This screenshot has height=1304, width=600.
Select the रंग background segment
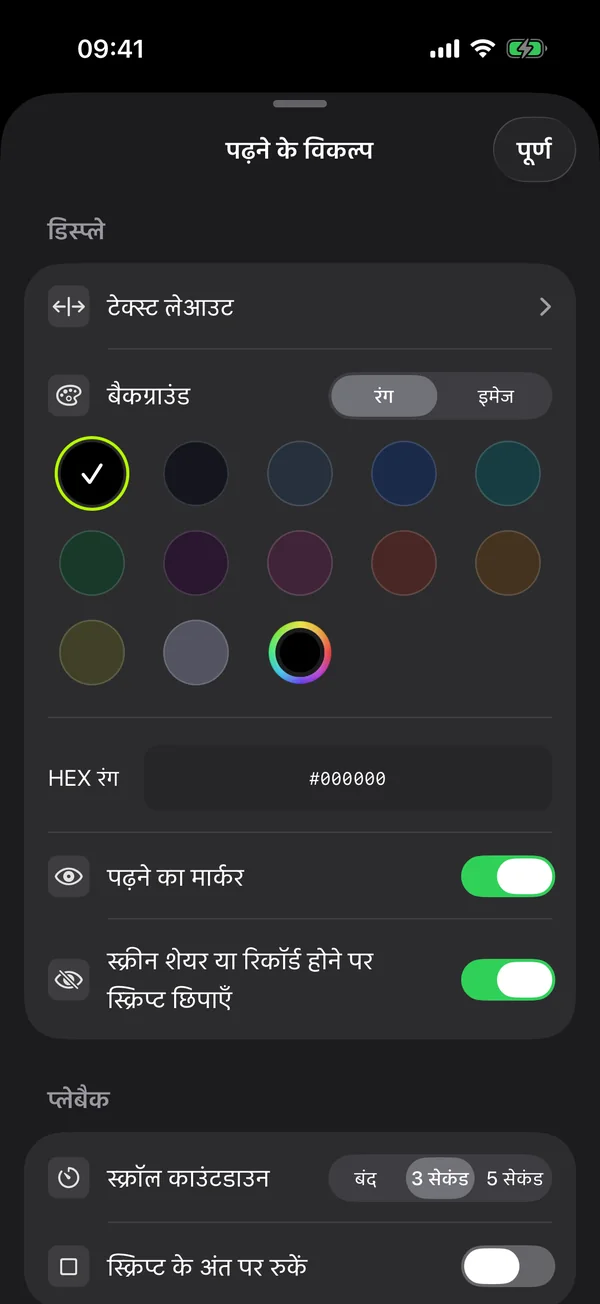click(384, 396)
